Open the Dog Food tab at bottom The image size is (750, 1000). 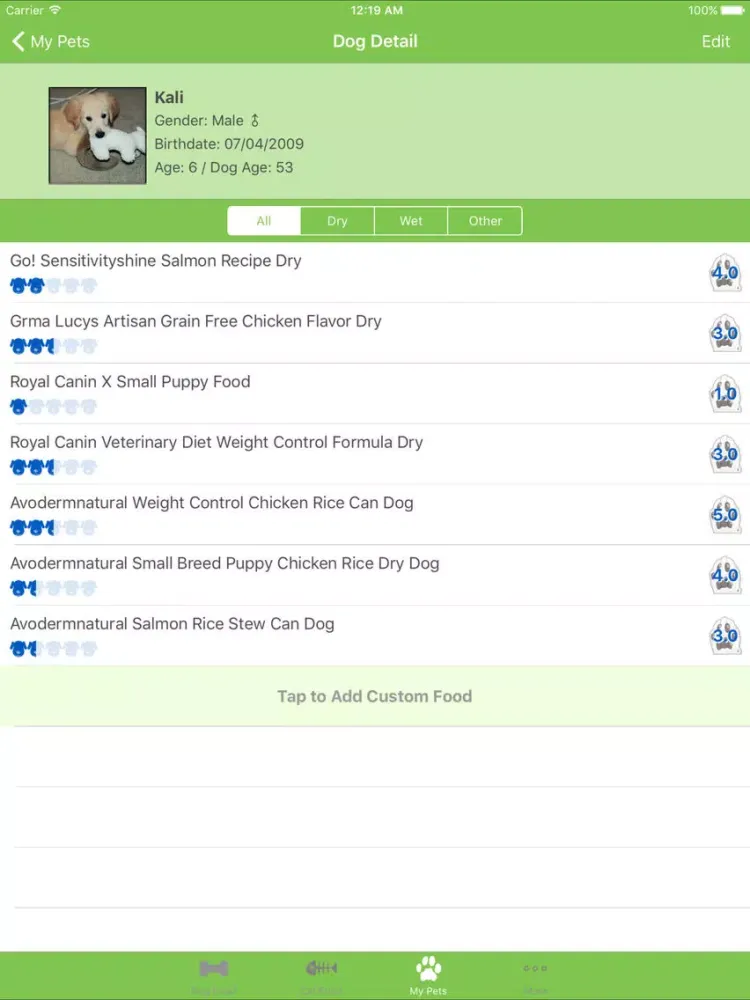pyautogui.click(x=214, y=970)
